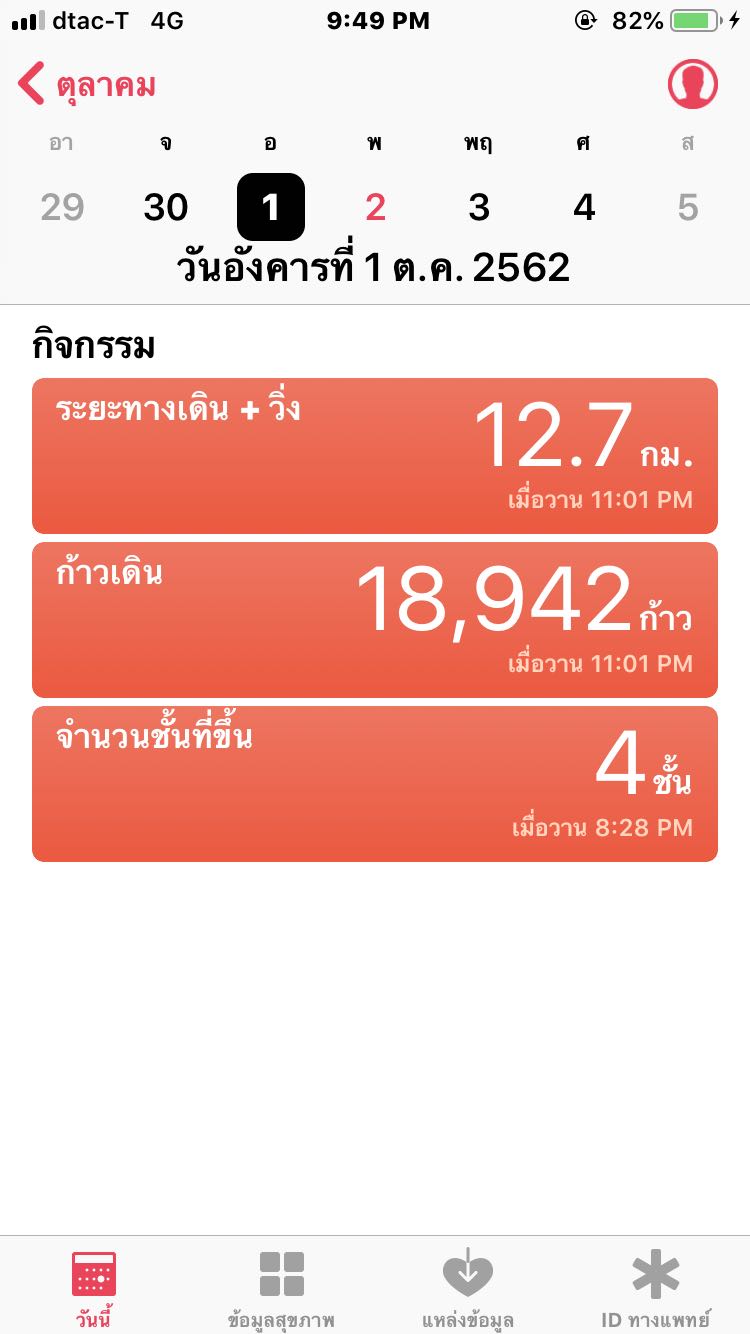Open the ระยะทางเดิน + วิ่ง card
The width and height of the screenshot is (750, 1334).
(375, 456)
